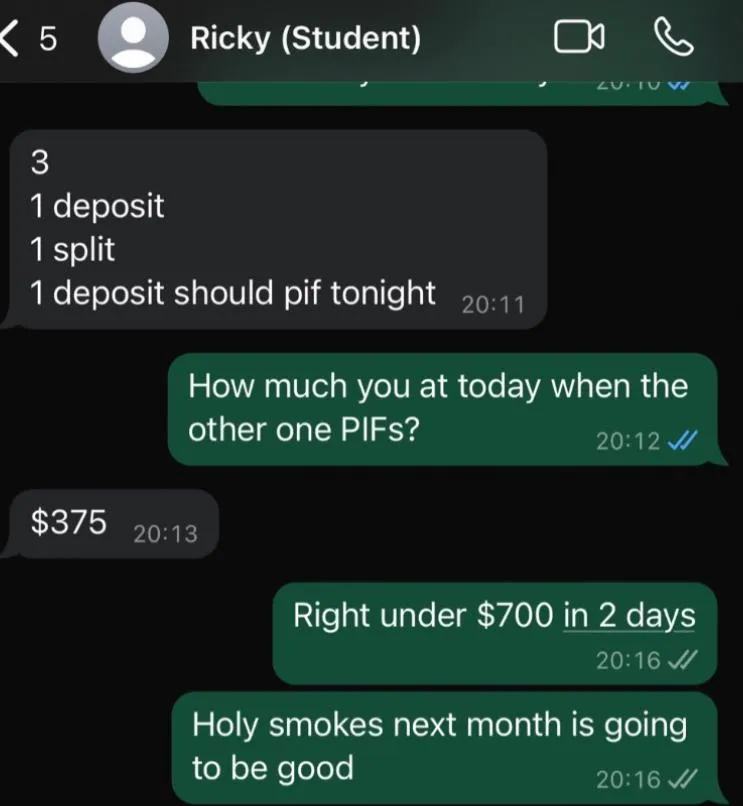Start a video call with Ricky

[x=579, y=39]
